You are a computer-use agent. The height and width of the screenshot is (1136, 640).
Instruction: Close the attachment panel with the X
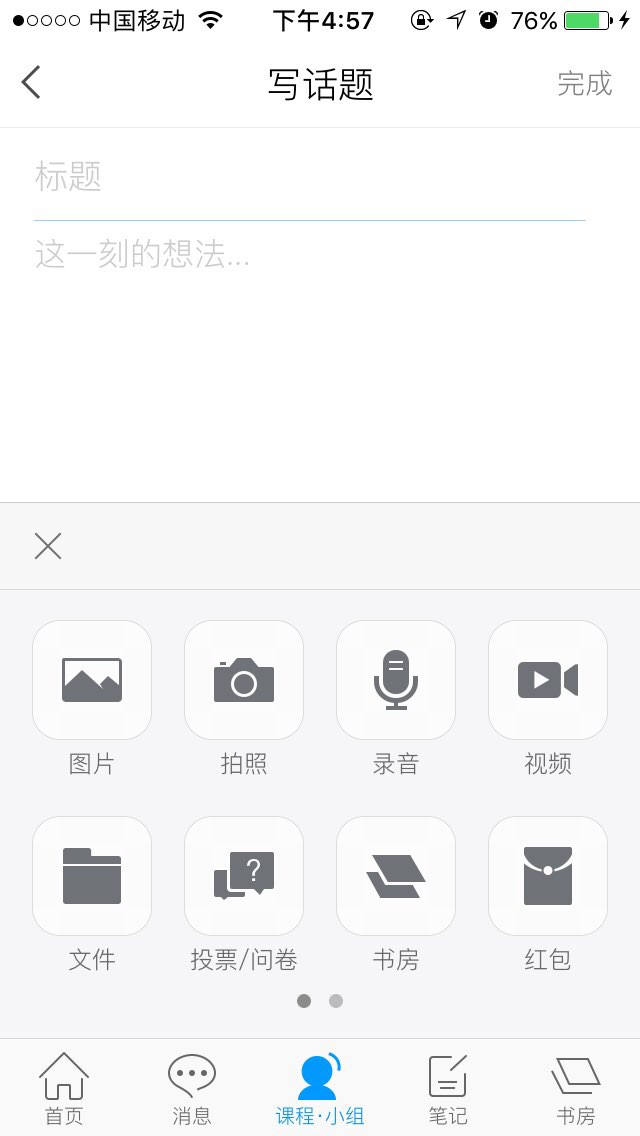click(x=48, y=546)
